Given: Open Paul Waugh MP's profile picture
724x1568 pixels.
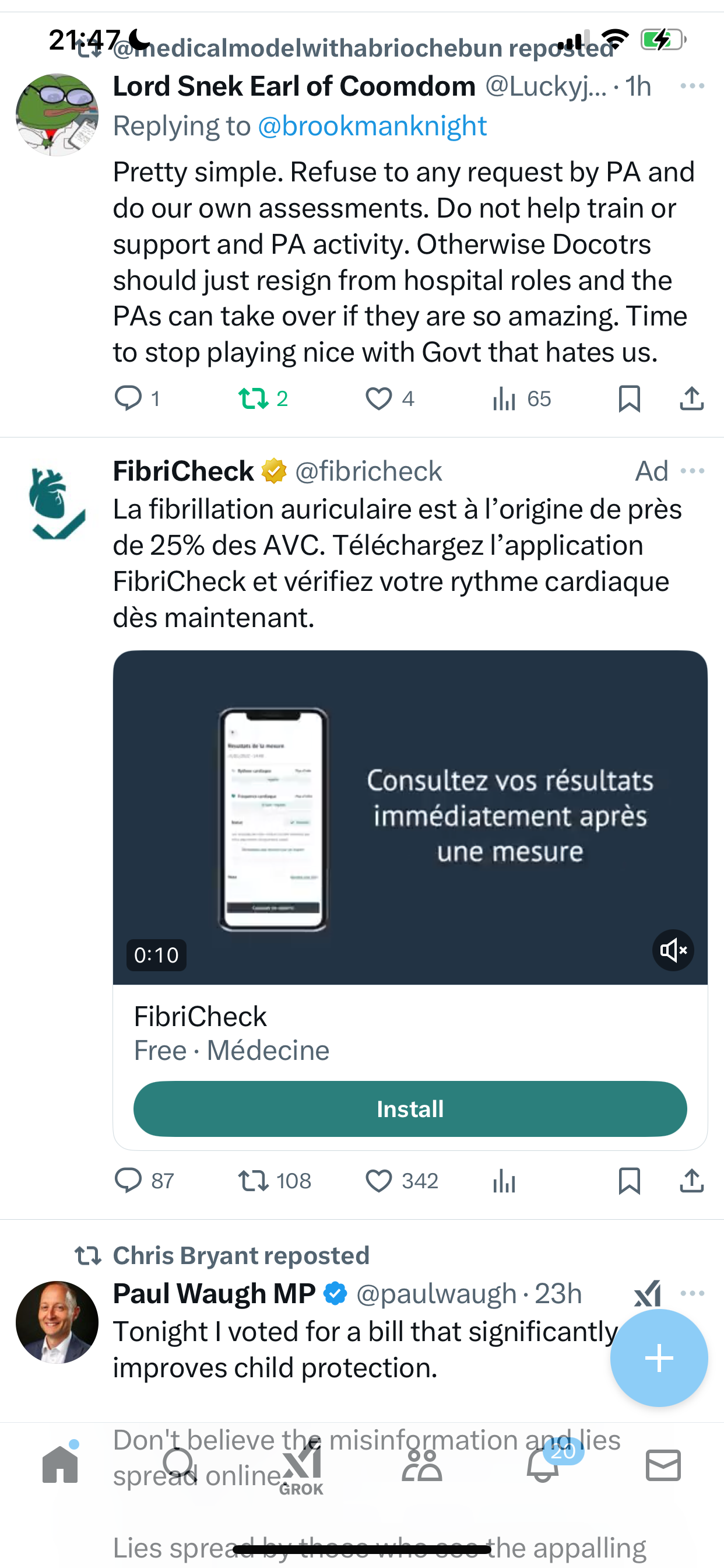Looking at the screenshot, I should click(x=57, y=1322).
